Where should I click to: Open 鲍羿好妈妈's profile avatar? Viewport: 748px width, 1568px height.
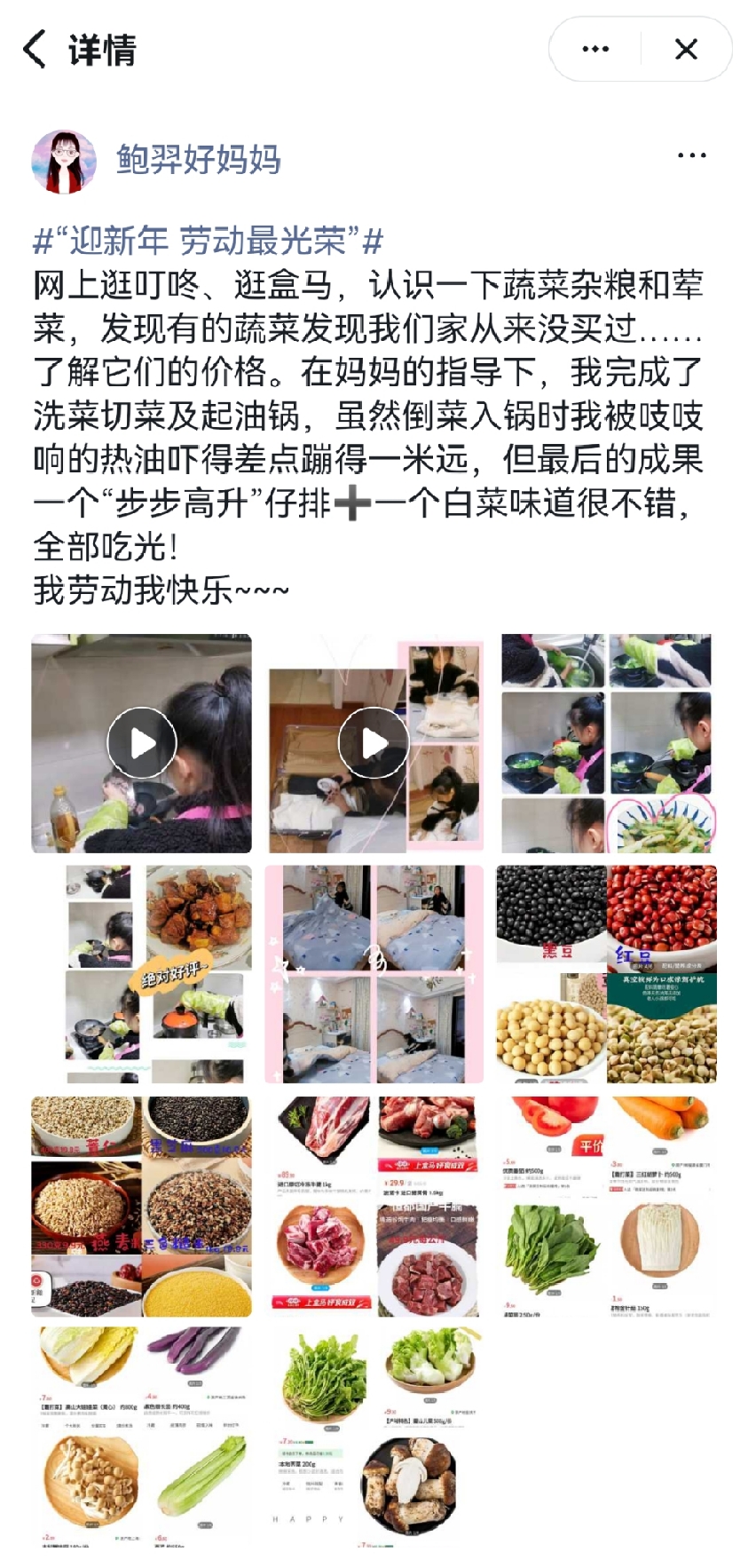pos(64,161)
